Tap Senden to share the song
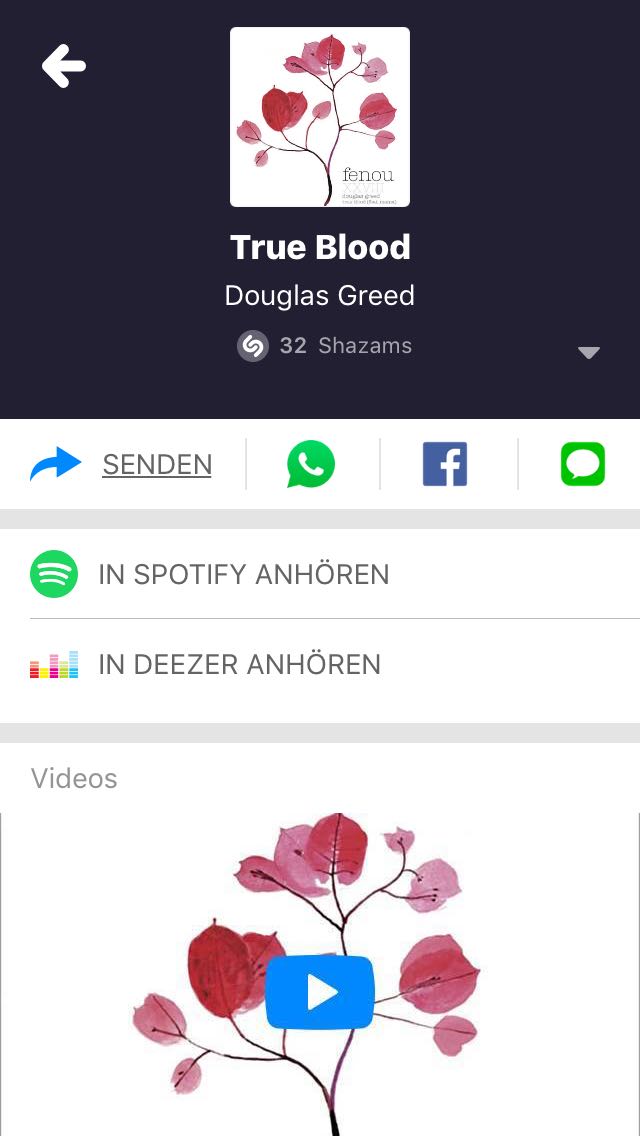The image size is (640, 1136). [x=156, y=465]
